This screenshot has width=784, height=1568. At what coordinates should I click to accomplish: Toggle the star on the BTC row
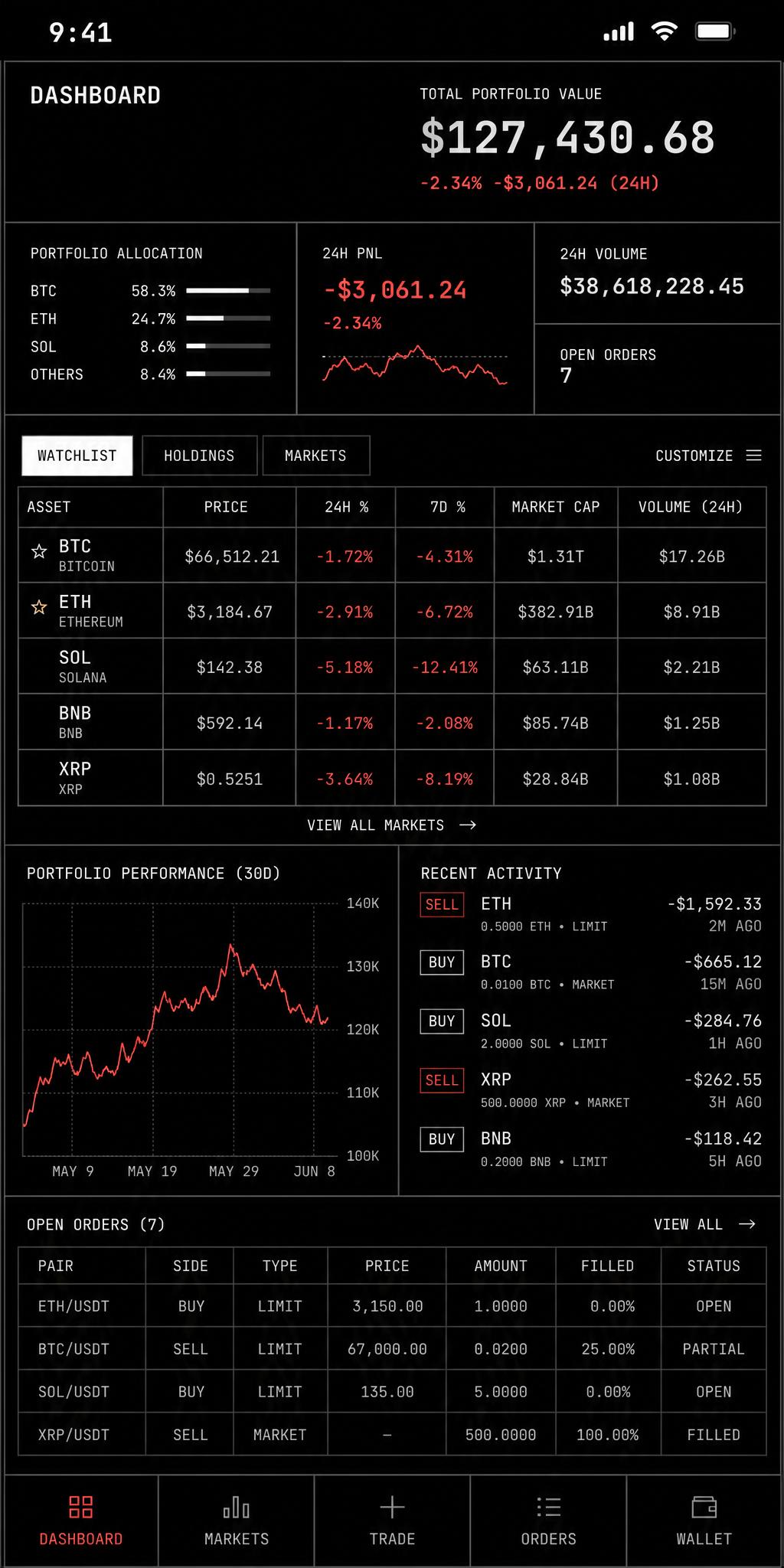[39, 551]
